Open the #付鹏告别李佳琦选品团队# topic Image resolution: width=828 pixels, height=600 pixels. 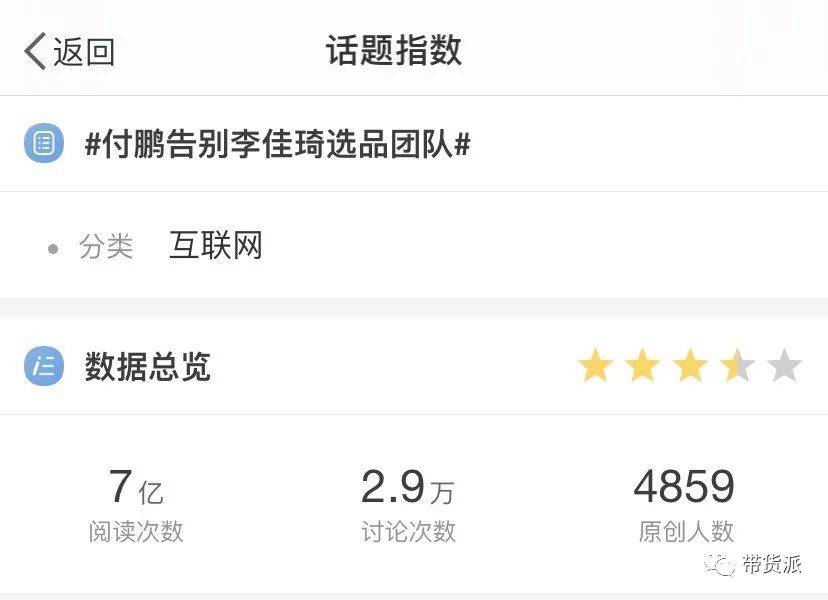(277, 145)
